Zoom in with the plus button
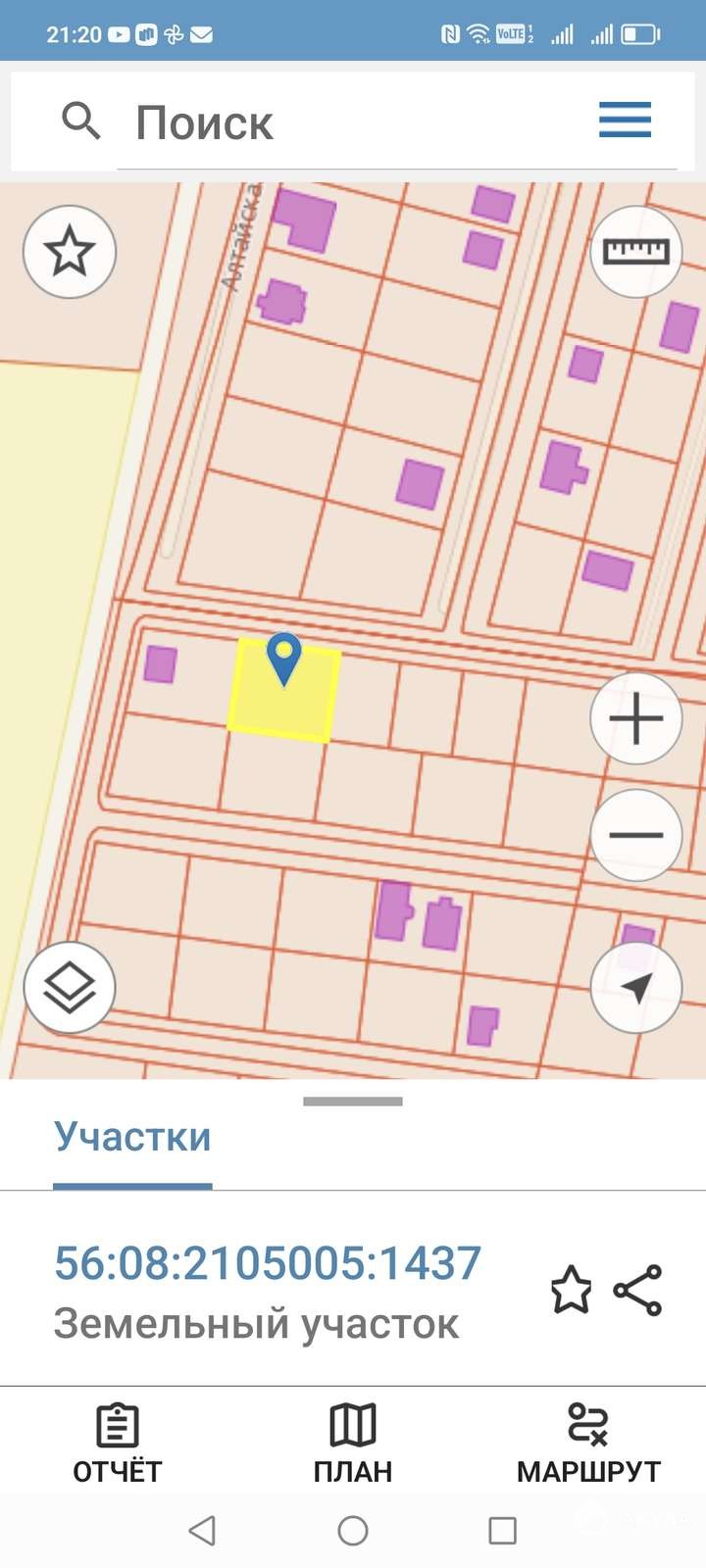This screenshot has height=1568, width=706. [x=635, y=718]
